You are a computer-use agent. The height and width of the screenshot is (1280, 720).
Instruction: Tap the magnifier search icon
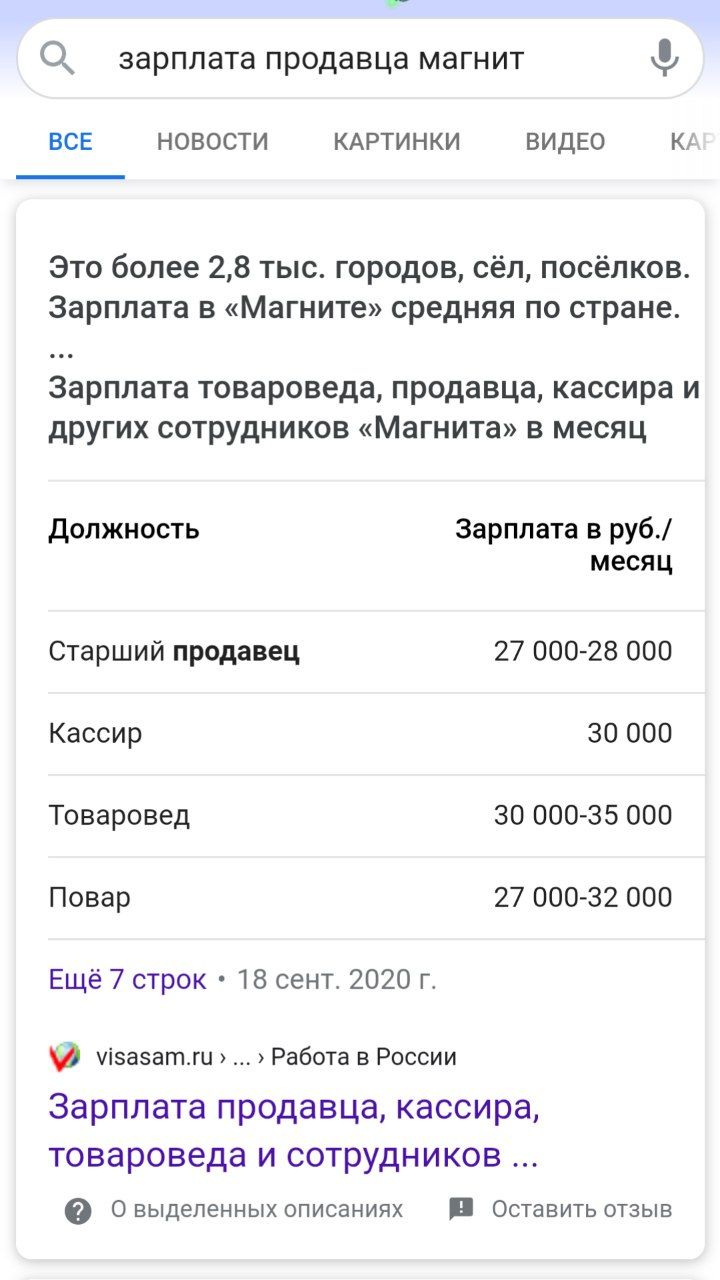pos(58,59)
